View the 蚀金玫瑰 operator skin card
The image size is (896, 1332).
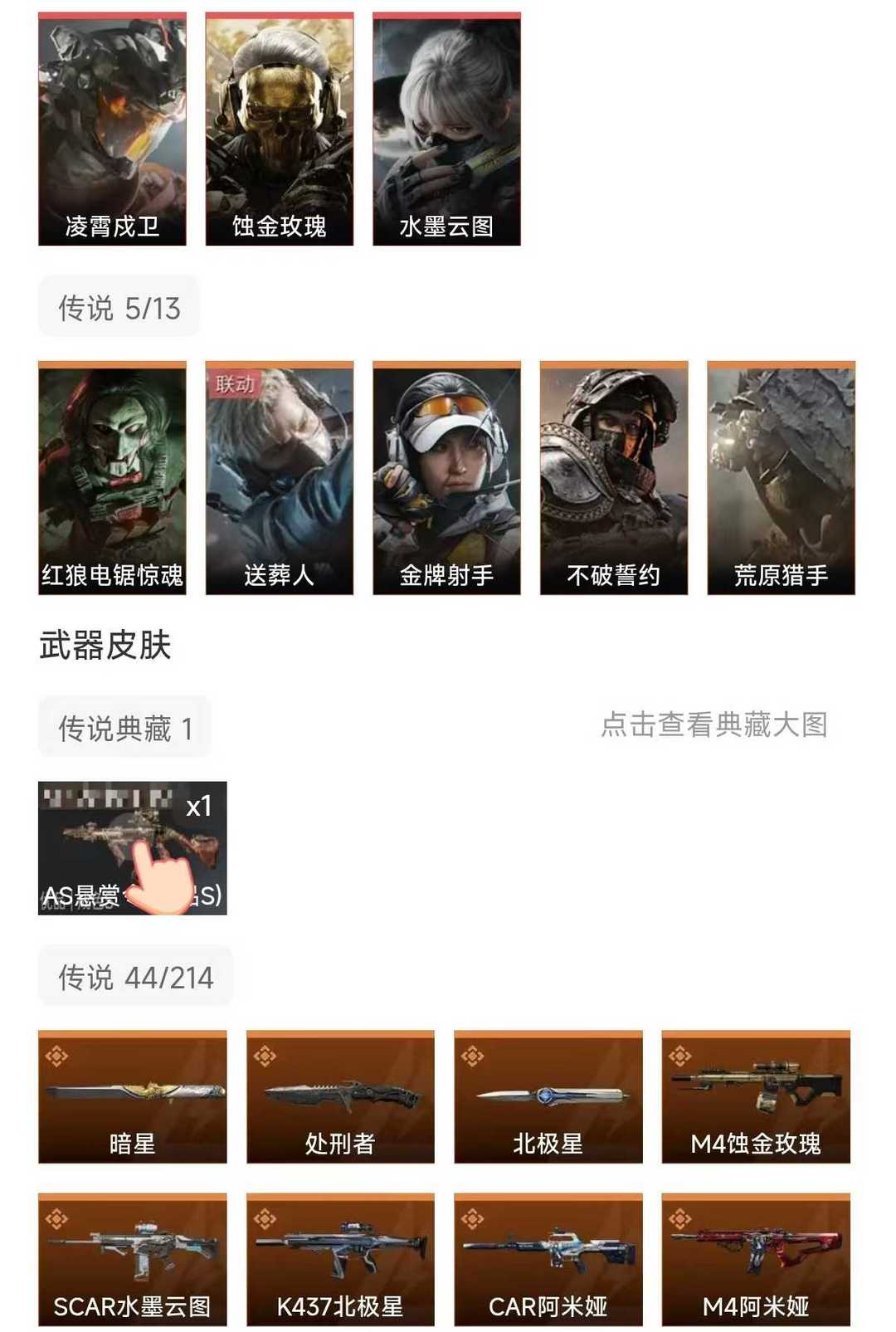(x=280, y=129)
